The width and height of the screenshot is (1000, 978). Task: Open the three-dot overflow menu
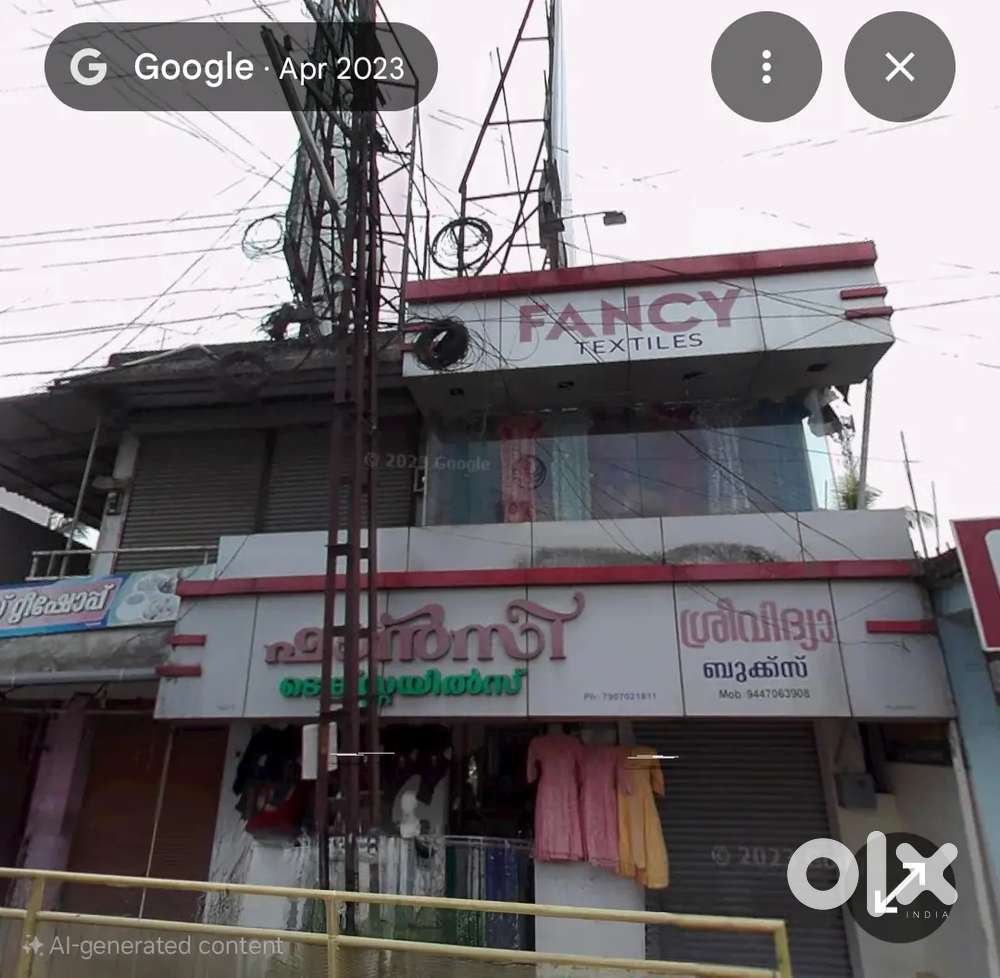[x=766, y=67]
